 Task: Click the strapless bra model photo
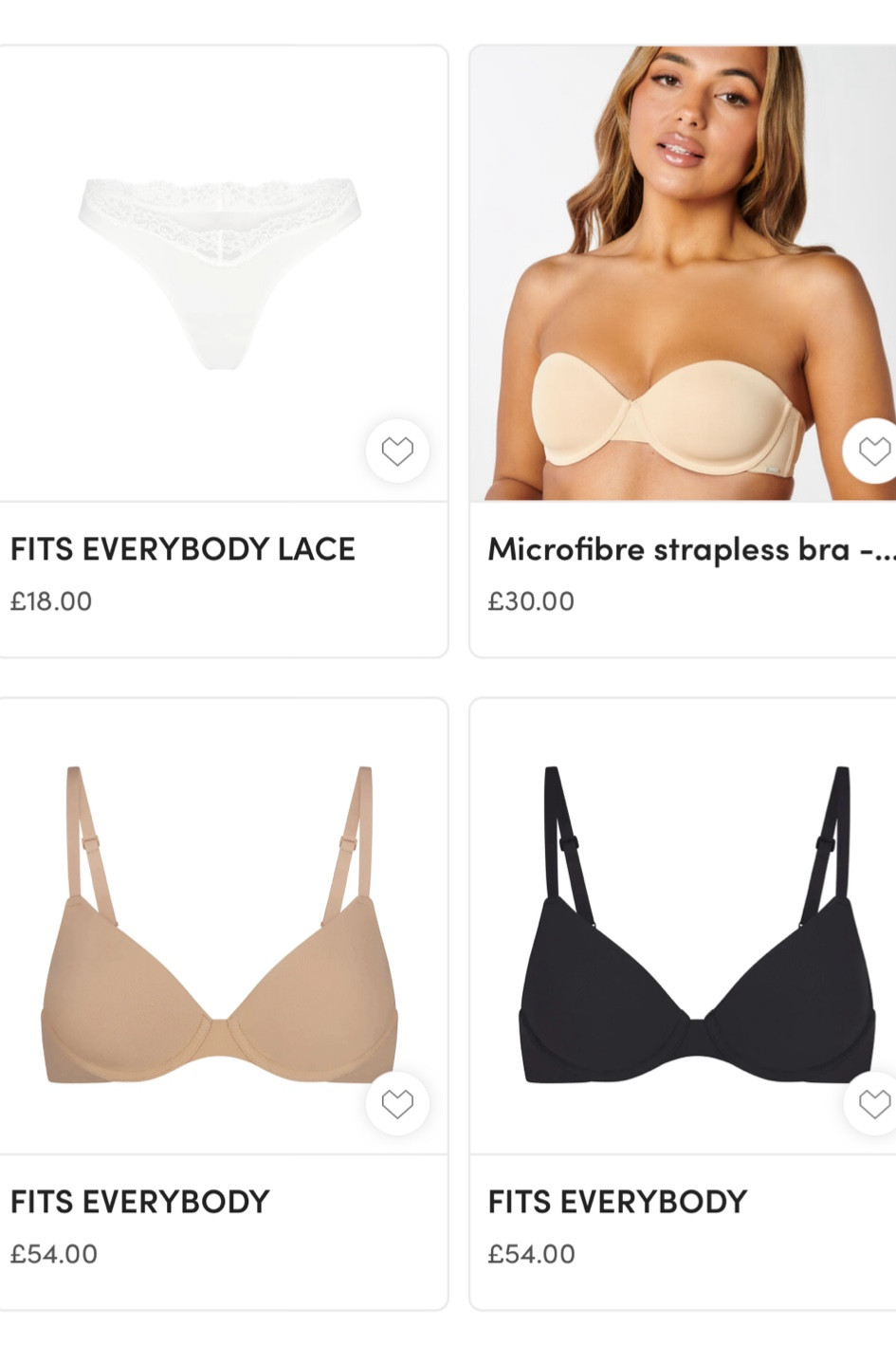683,266
